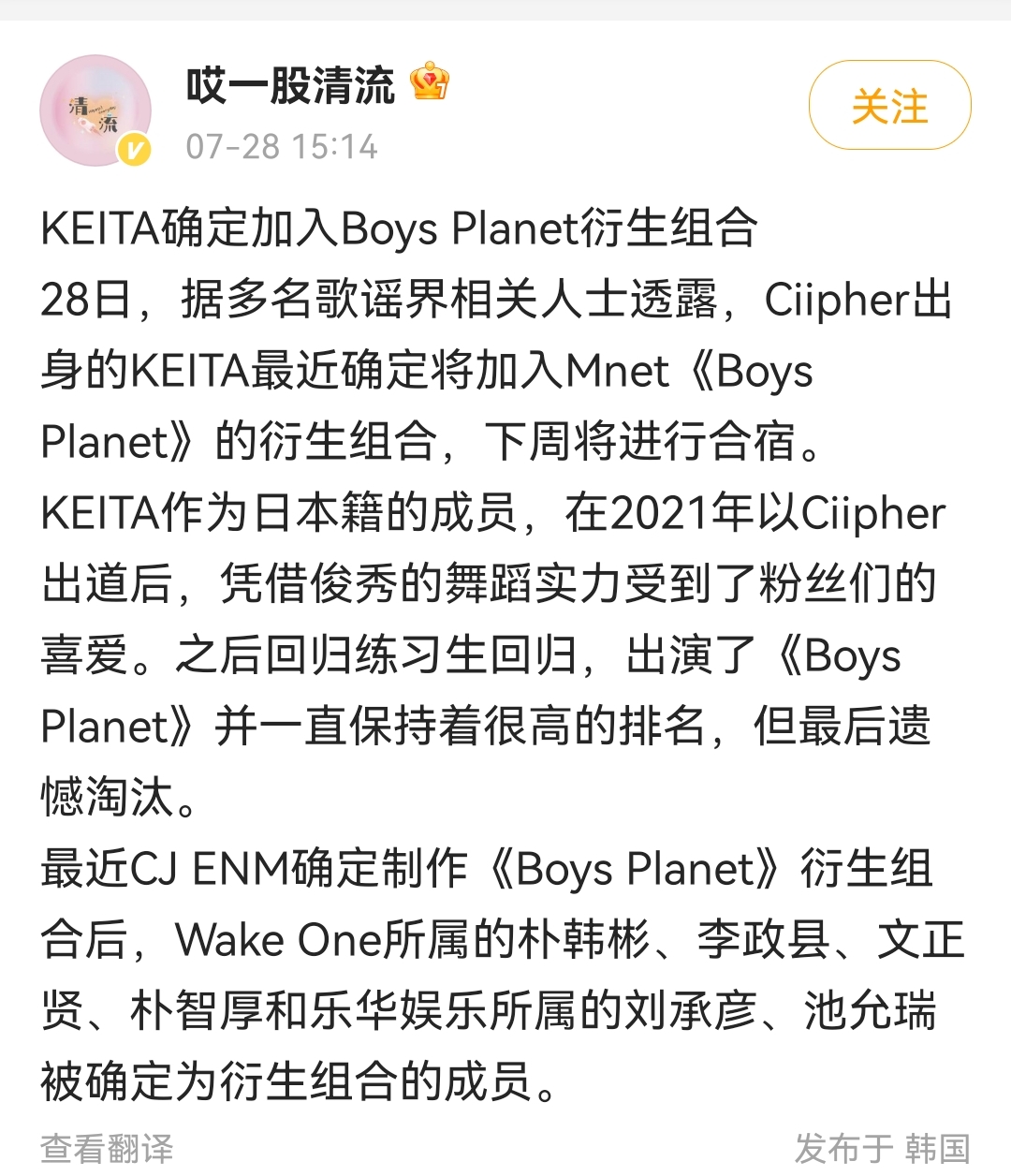The image size is (1011, 1176).
Task: Click the 关注 (Follow) button
Action: 887,106
